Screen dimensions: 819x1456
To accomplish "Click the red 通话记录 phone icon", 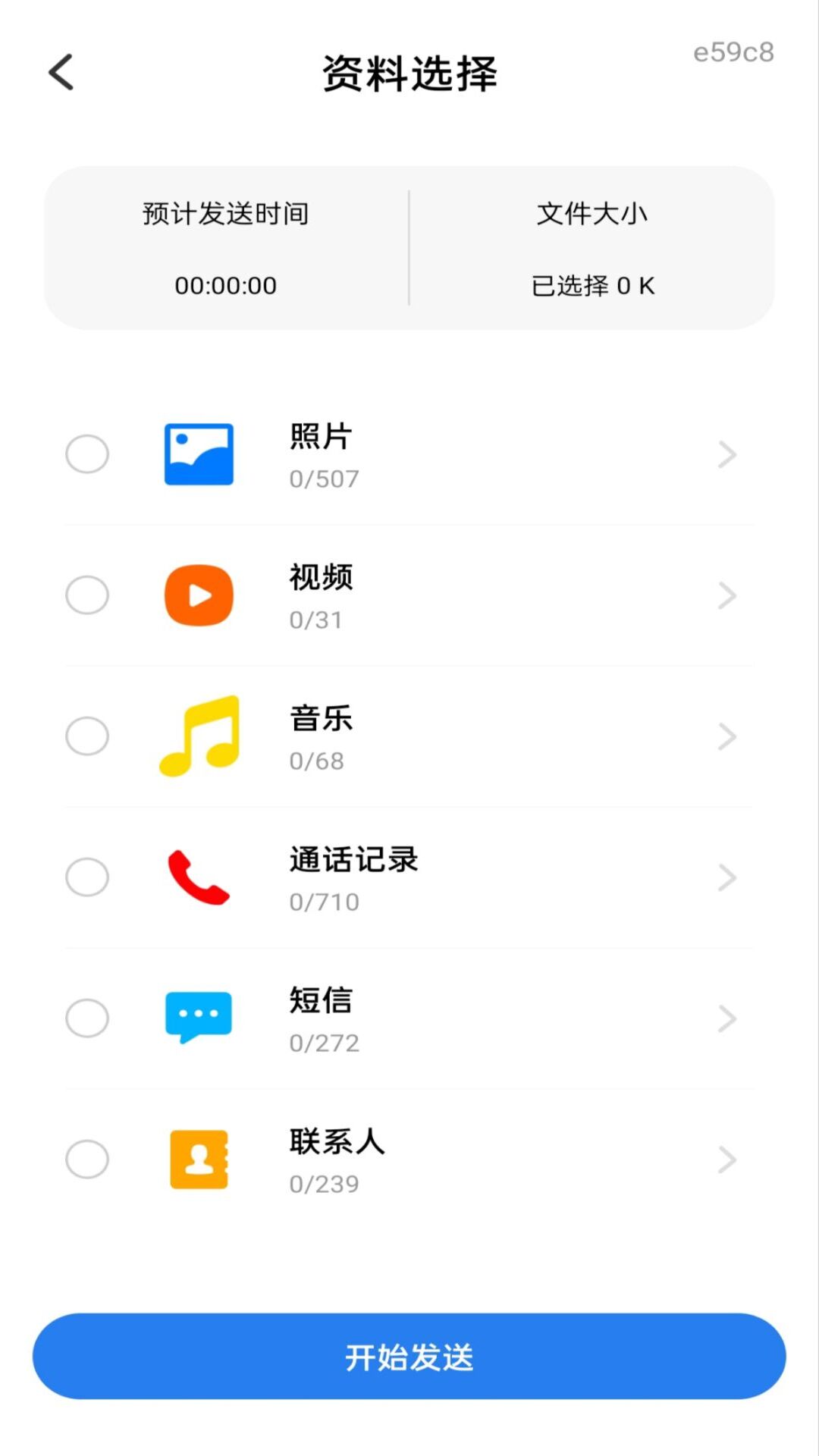I will pos(198,877).
